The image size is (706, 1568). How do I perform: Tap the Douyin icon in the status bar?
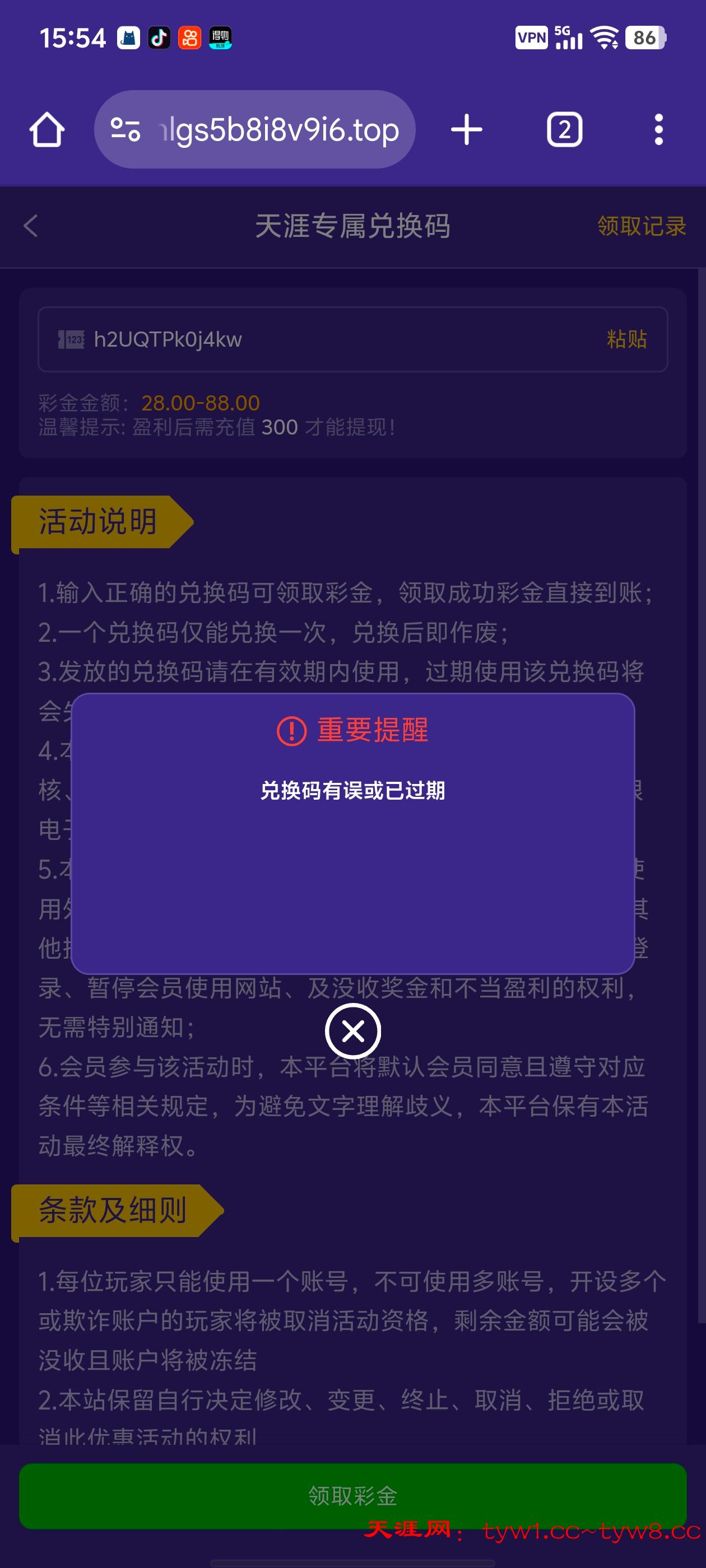tap(158, 38)
